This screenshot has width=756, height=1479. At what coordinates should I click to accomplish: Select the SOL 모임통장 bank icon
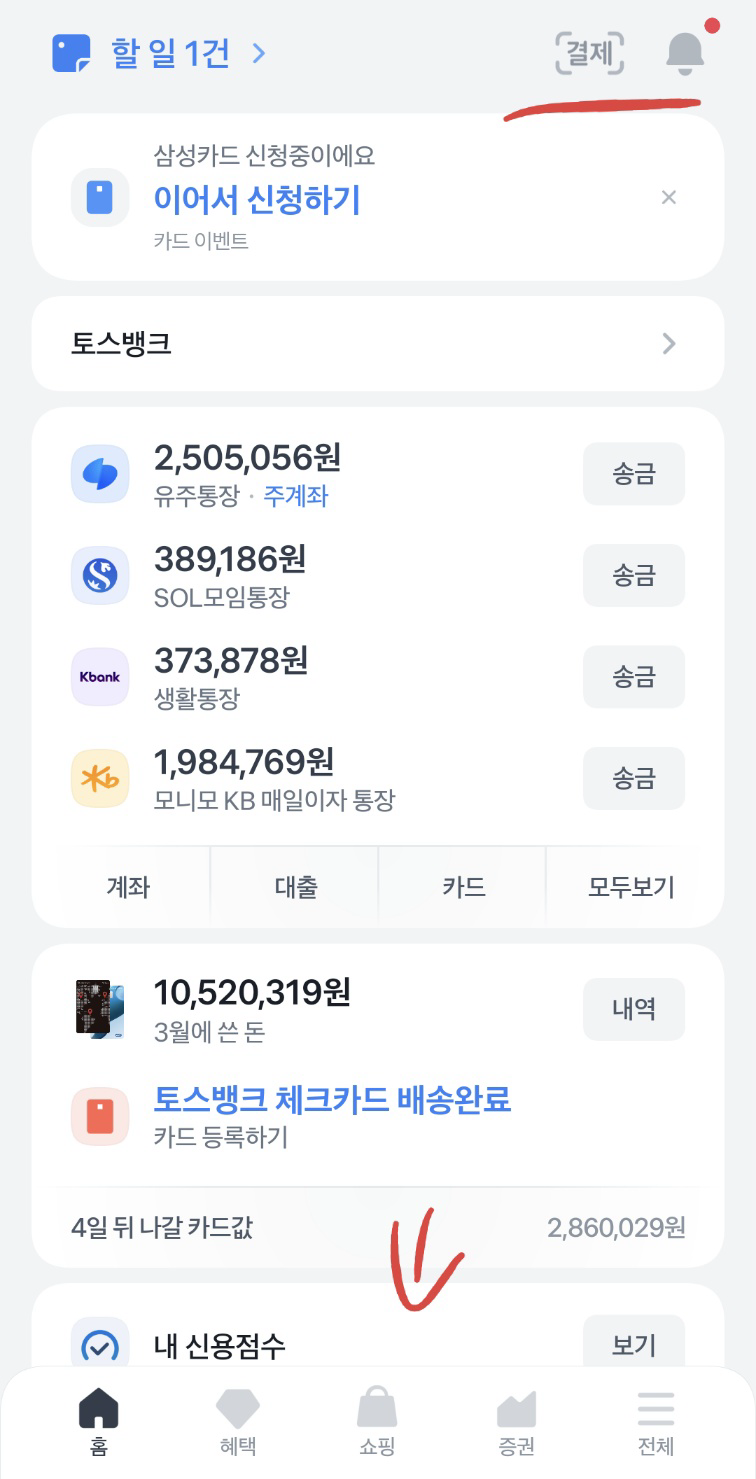click(x=99, y=575)
